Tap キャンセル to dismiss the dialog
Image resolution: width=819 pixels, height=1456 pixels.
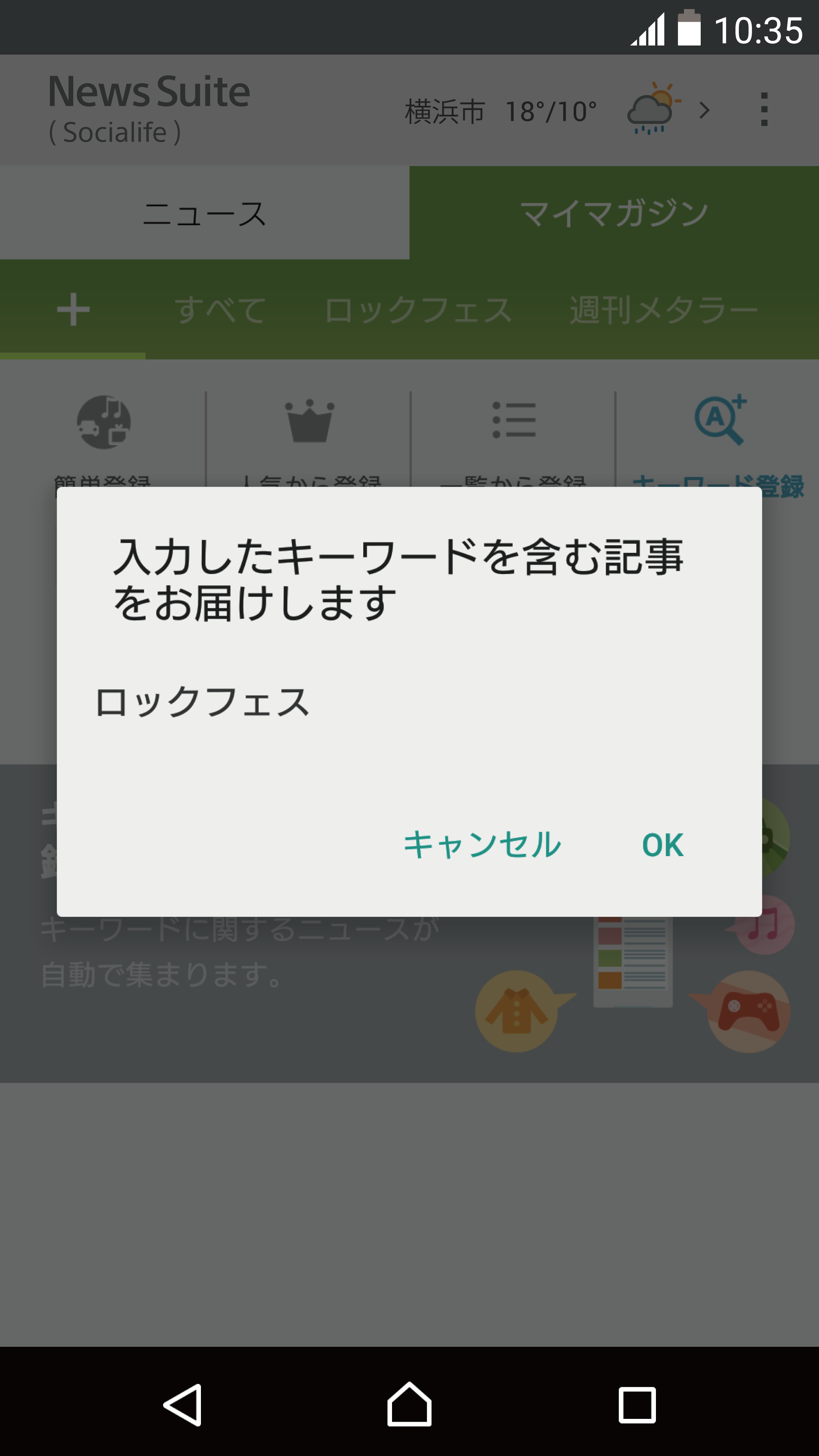click(x=482, y=845)
